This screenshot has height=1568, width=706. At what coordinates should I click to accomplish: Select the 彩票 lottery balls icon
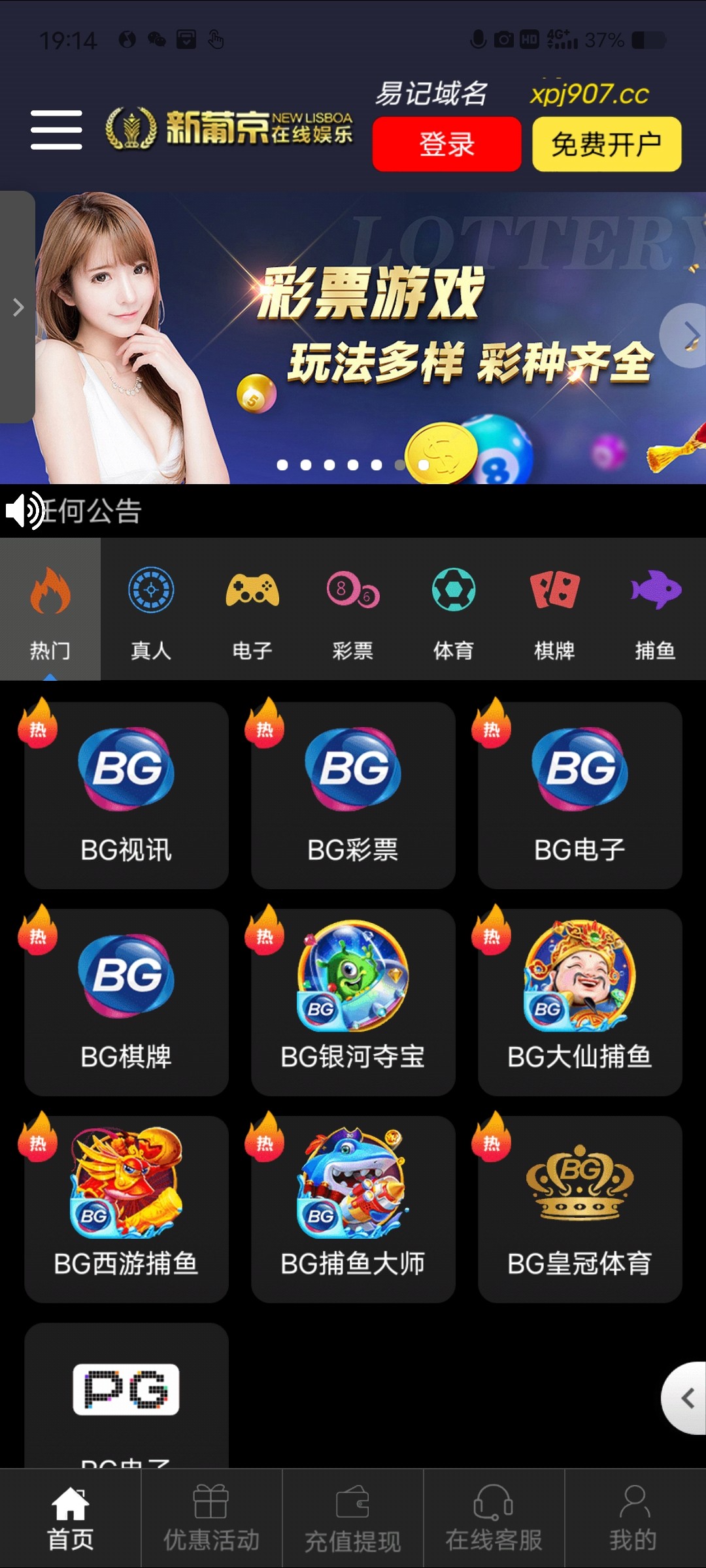pos(354,590)
